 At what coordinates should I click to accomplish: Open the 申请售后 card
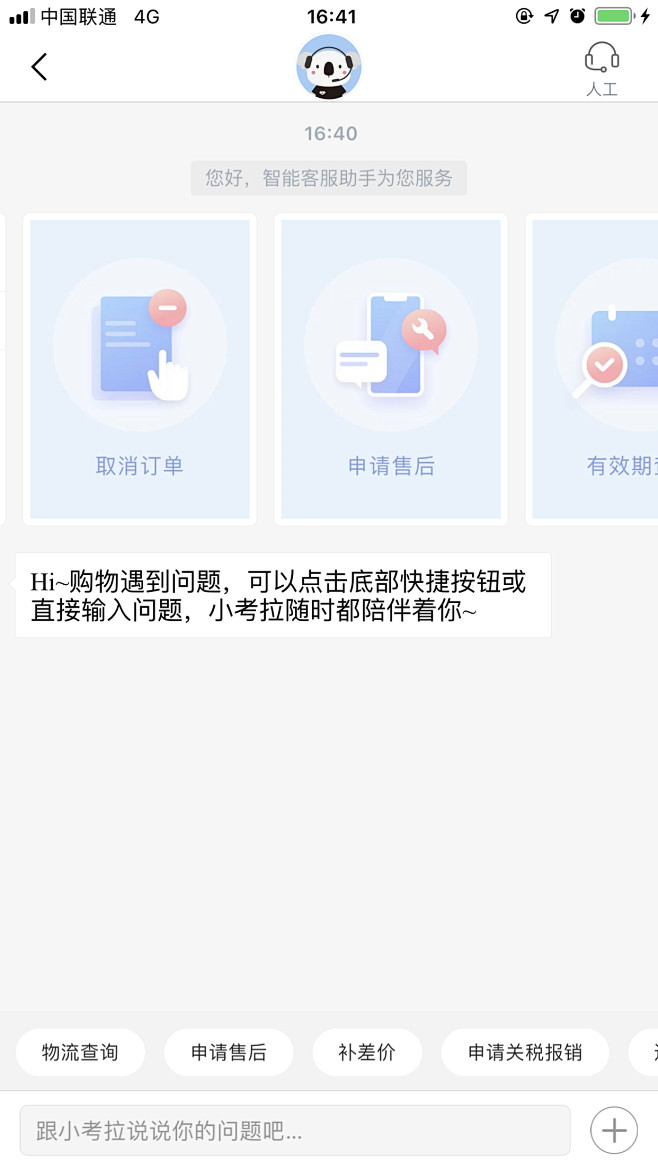pyautogui.click(x=391, y=370)
